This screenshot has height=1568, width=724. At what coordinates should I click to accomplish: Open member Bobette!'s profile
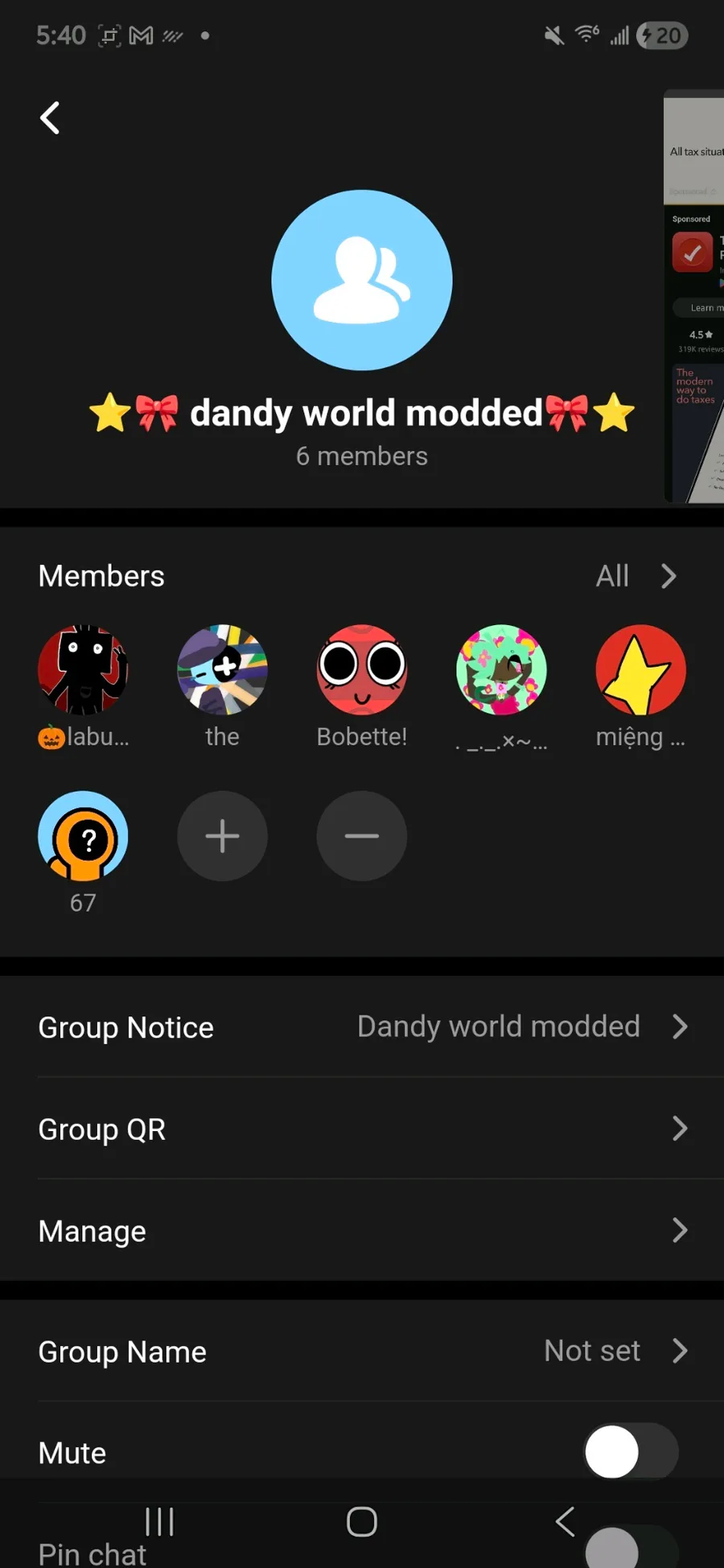pyautogui.click(x=362, y=670)
